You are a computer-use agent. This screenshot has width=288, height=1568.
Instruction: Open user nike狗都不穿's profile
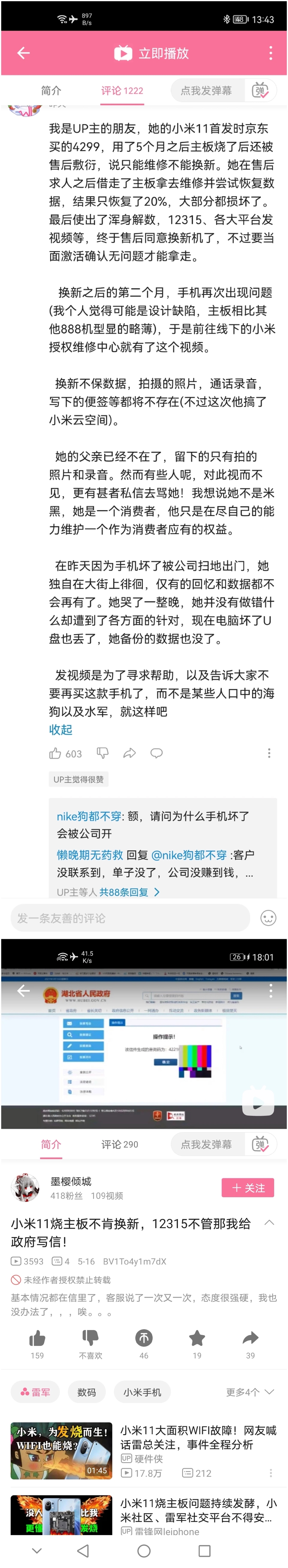88,816
